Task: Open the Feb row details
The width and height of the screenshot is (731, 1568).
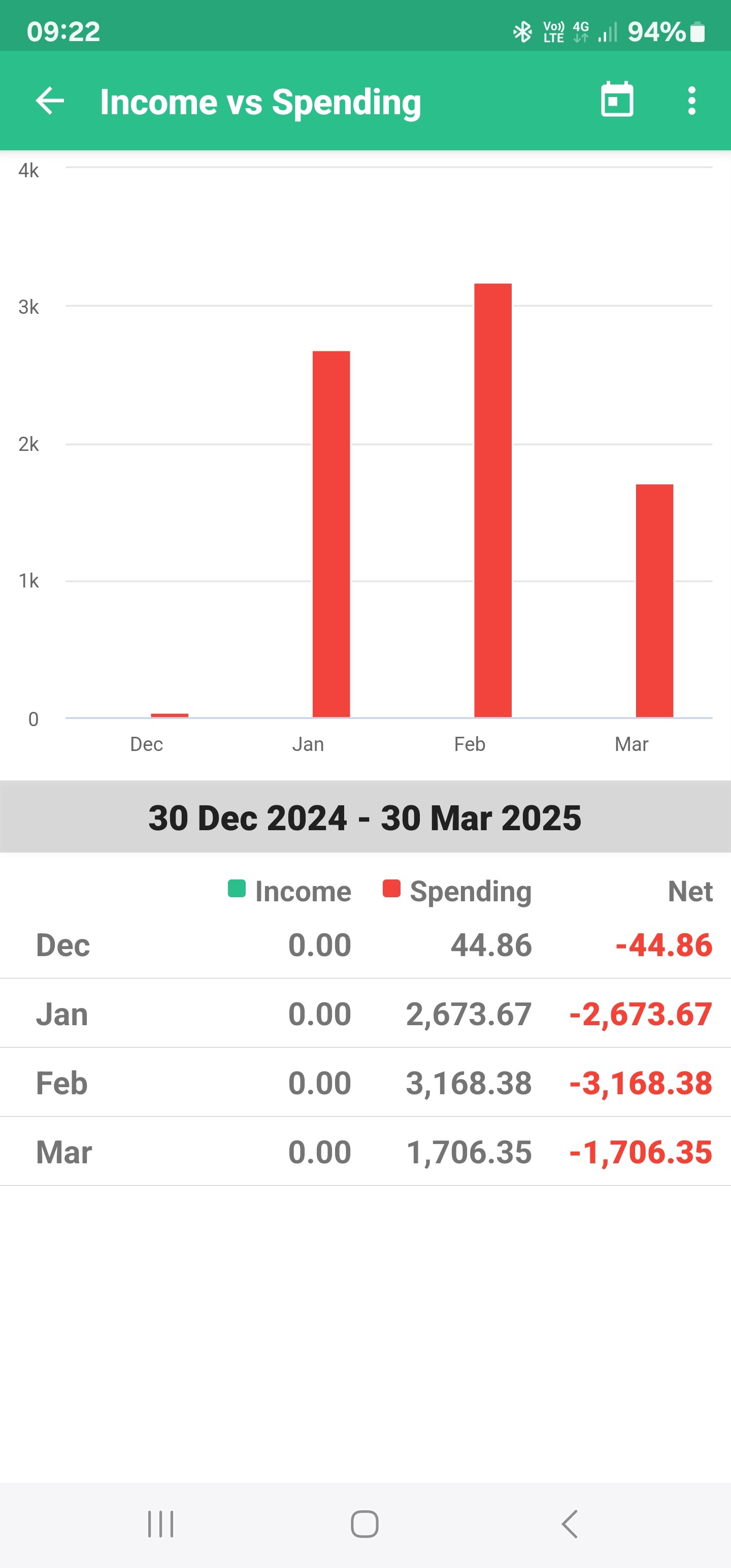Action: pyautogui.click(x=365, y=1082)
